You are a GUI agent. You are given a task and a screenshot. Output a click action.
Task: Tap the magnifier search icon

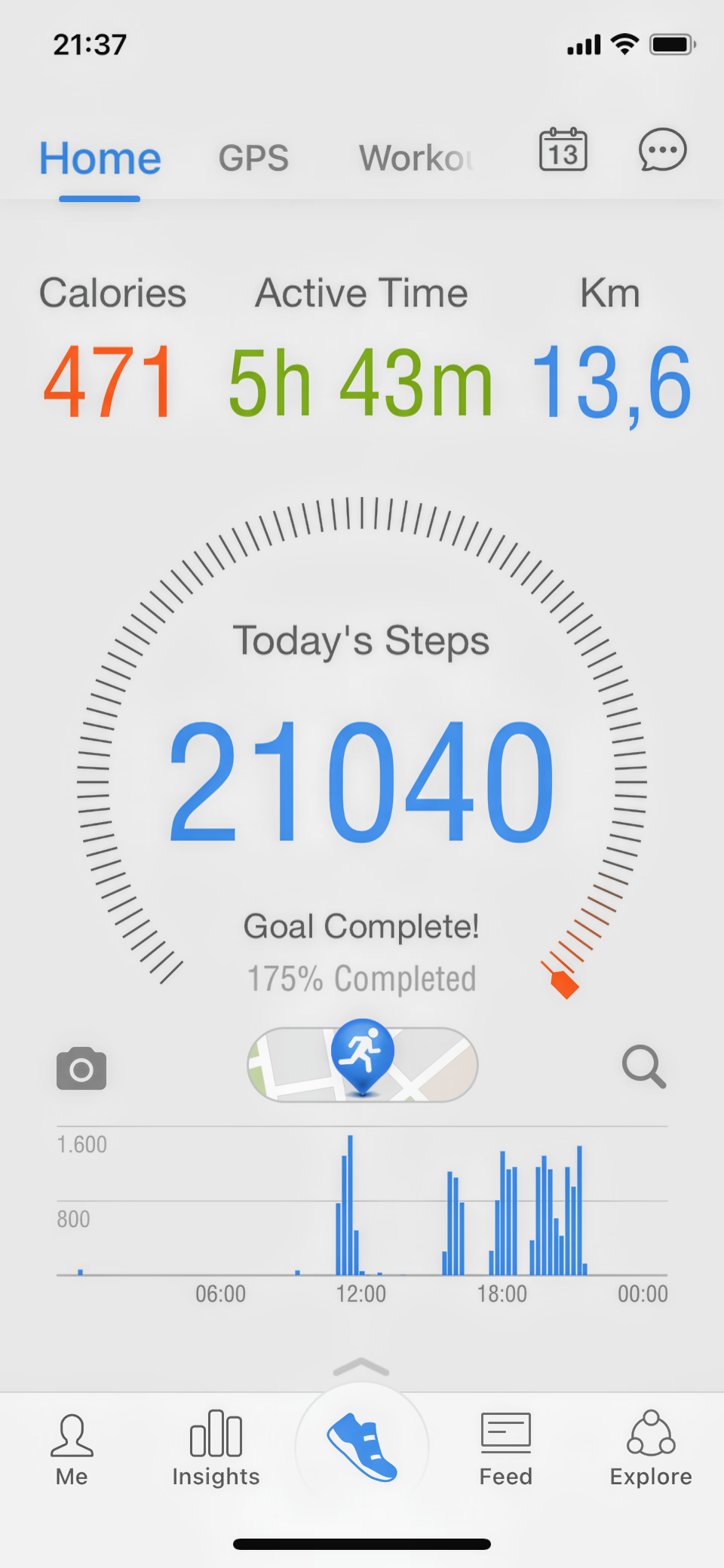643,1066
